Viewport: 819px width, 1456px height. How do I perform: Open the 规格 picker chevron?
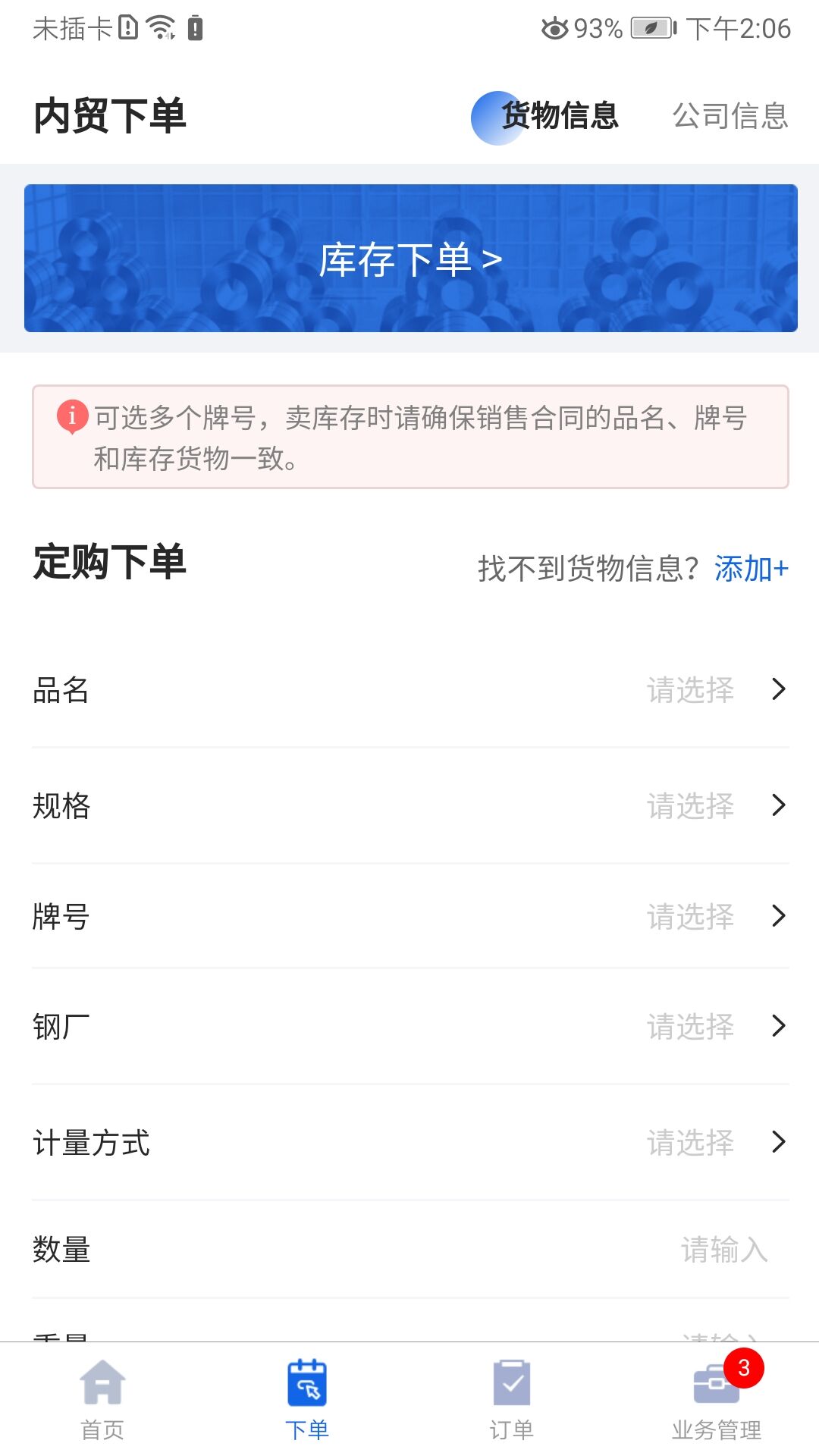(x=779, y=805)
